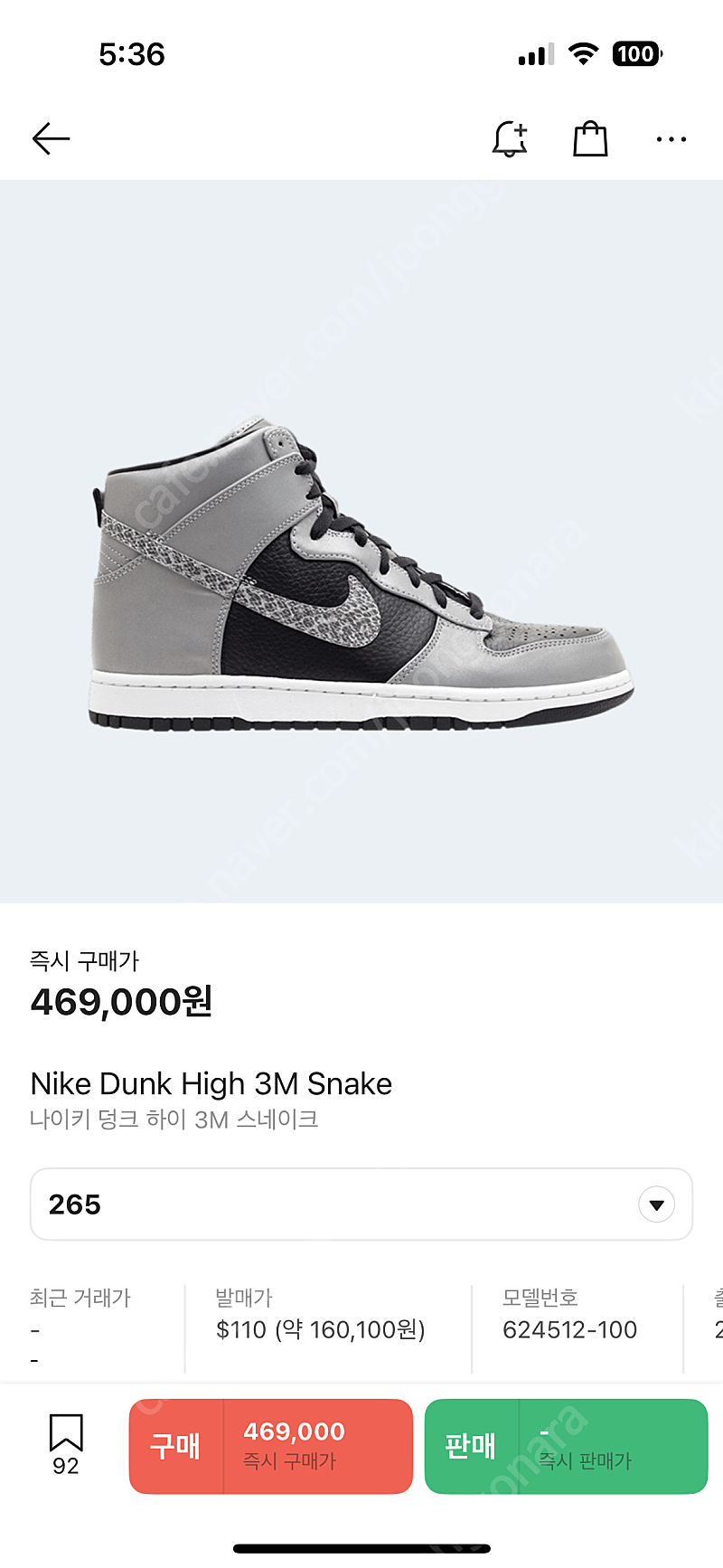Screen dimensions: 723x1568
Task: Tap the green 판매 sell button
Action: click(566, 1446)
